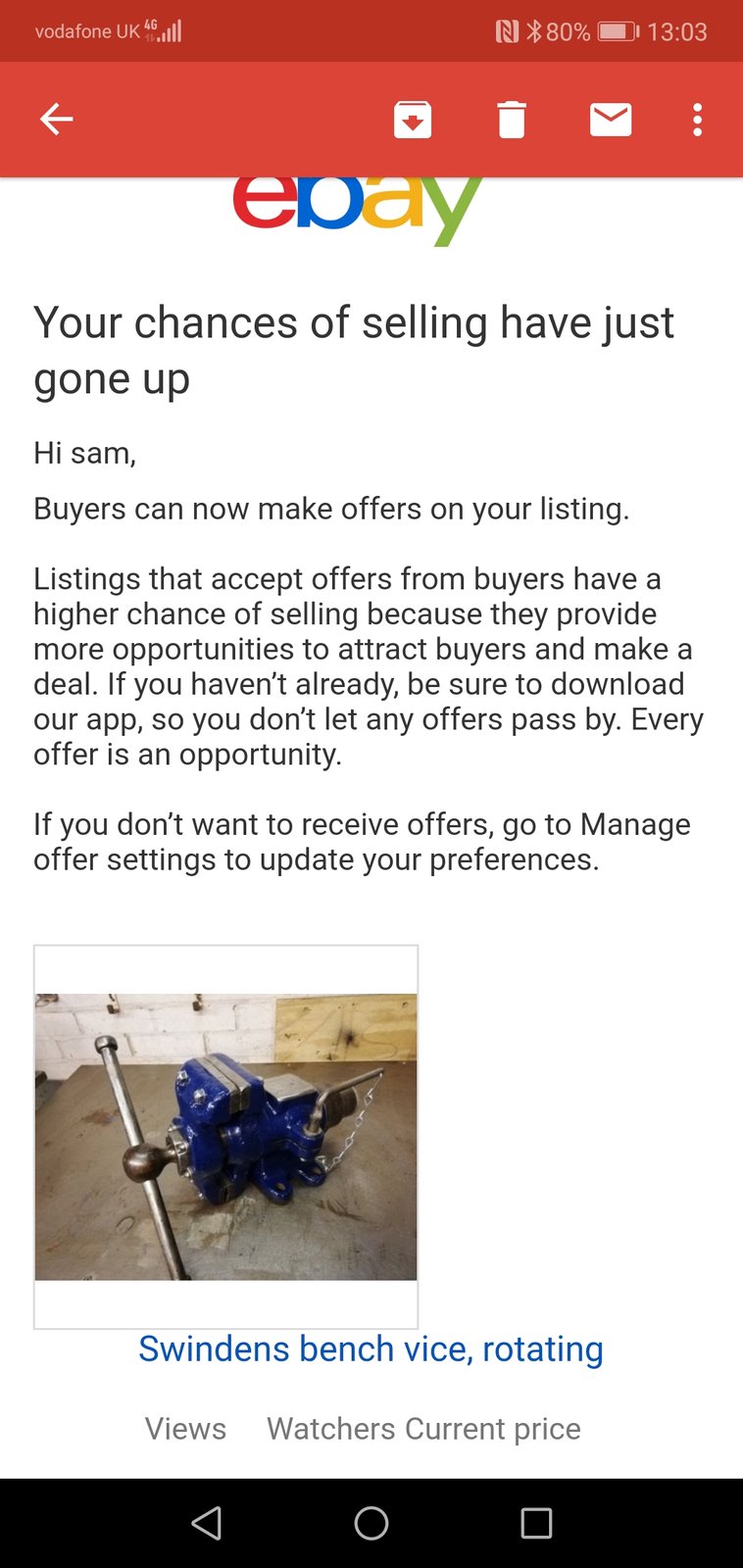
Task: Open the bench vice listing photo
Action: pos(225,1136)
